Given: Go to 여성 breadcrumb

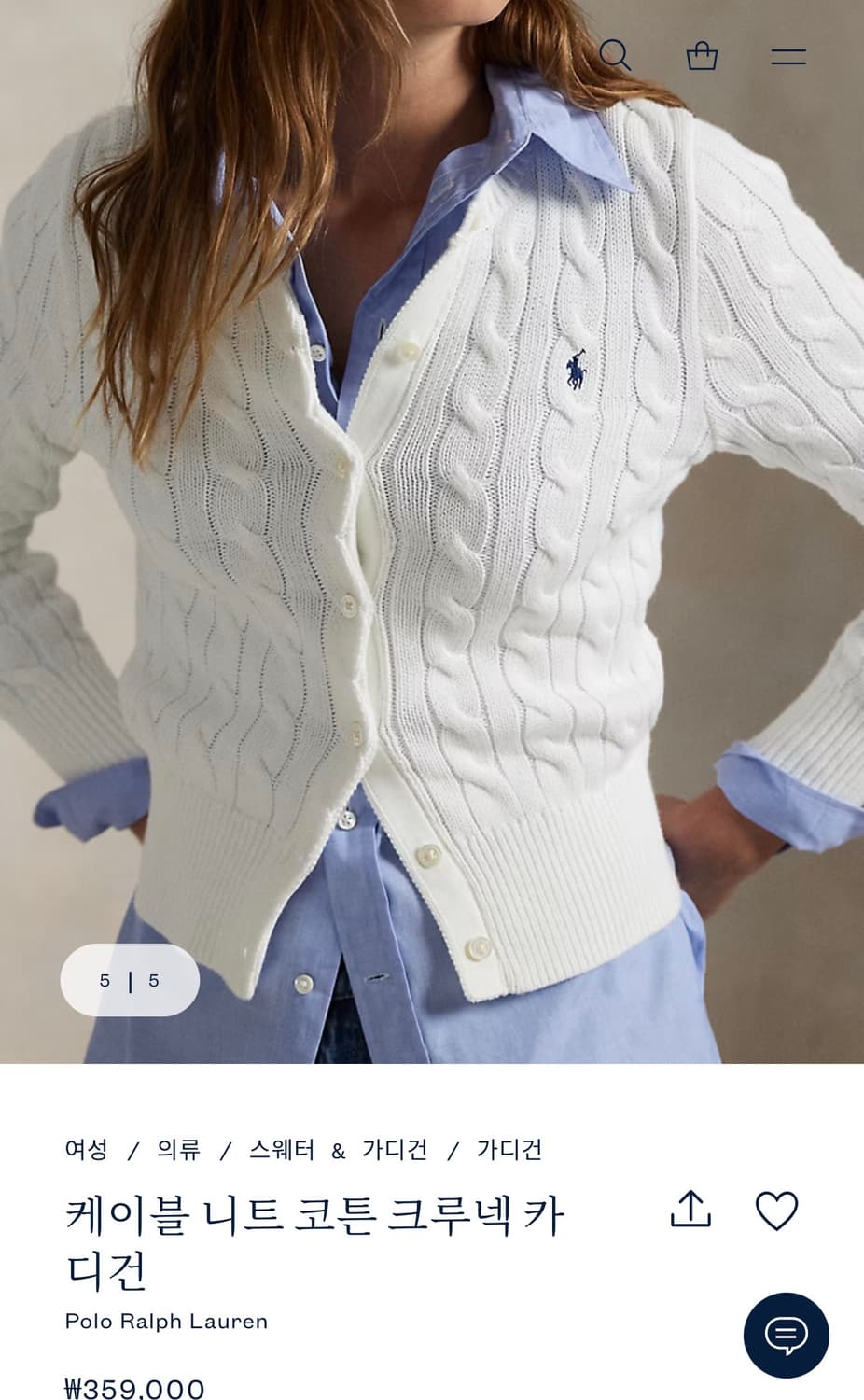Looking at the screenshot, I should [x=86, y=1149].
